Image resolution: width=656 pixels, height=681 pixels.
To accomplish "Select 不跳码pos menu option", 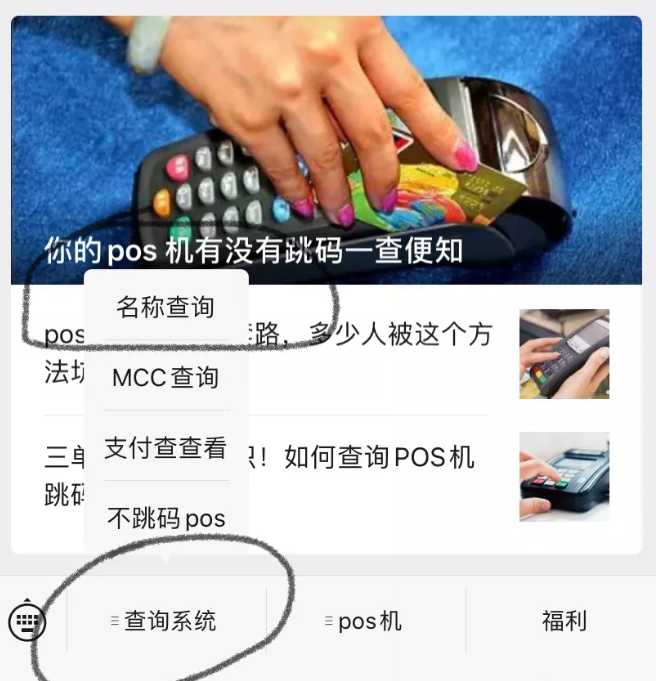I will pyautogui.click(x=166, y=519).
